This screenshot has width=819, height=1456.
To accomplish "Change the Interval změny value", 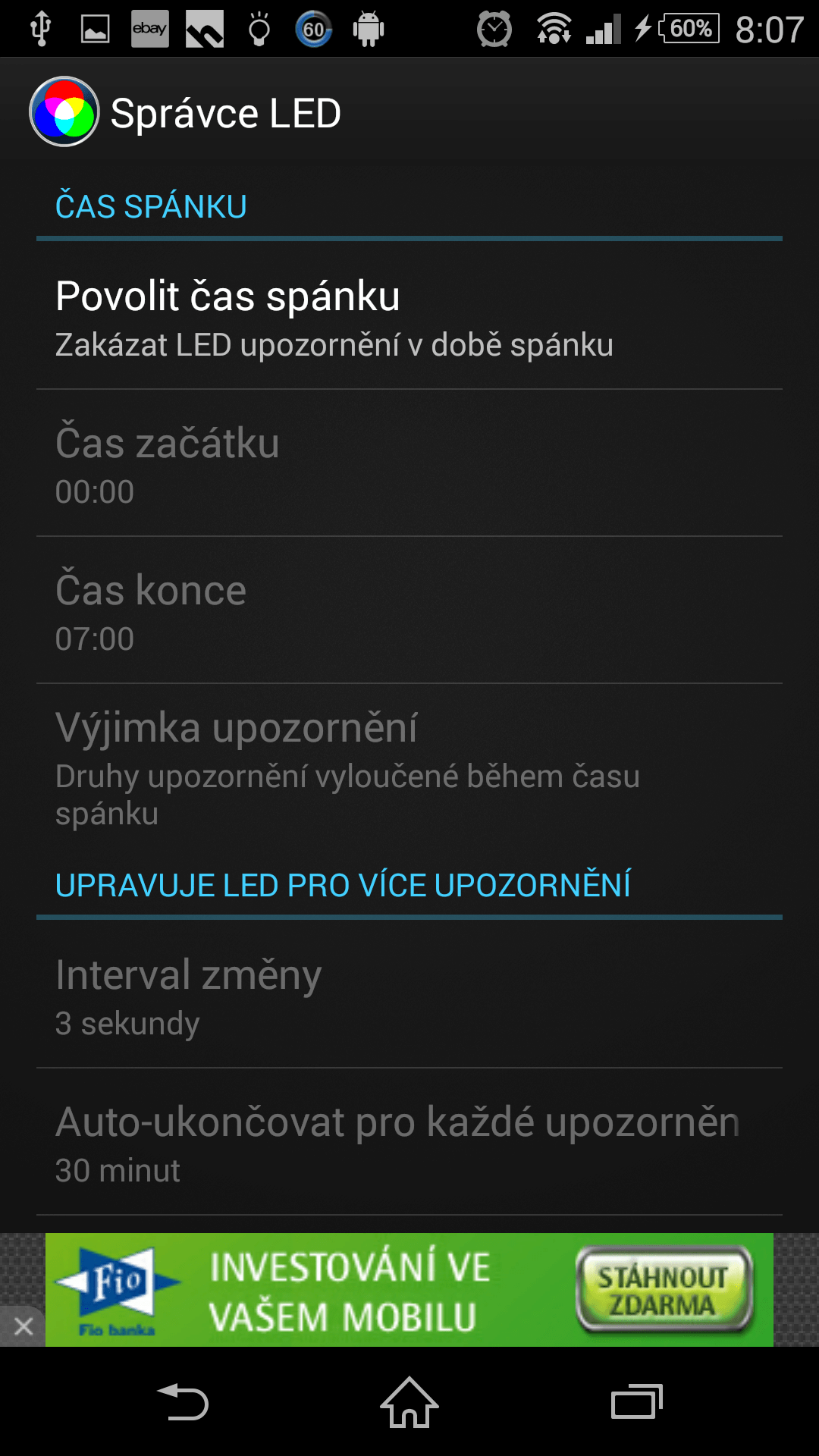I will click(409, 995).
